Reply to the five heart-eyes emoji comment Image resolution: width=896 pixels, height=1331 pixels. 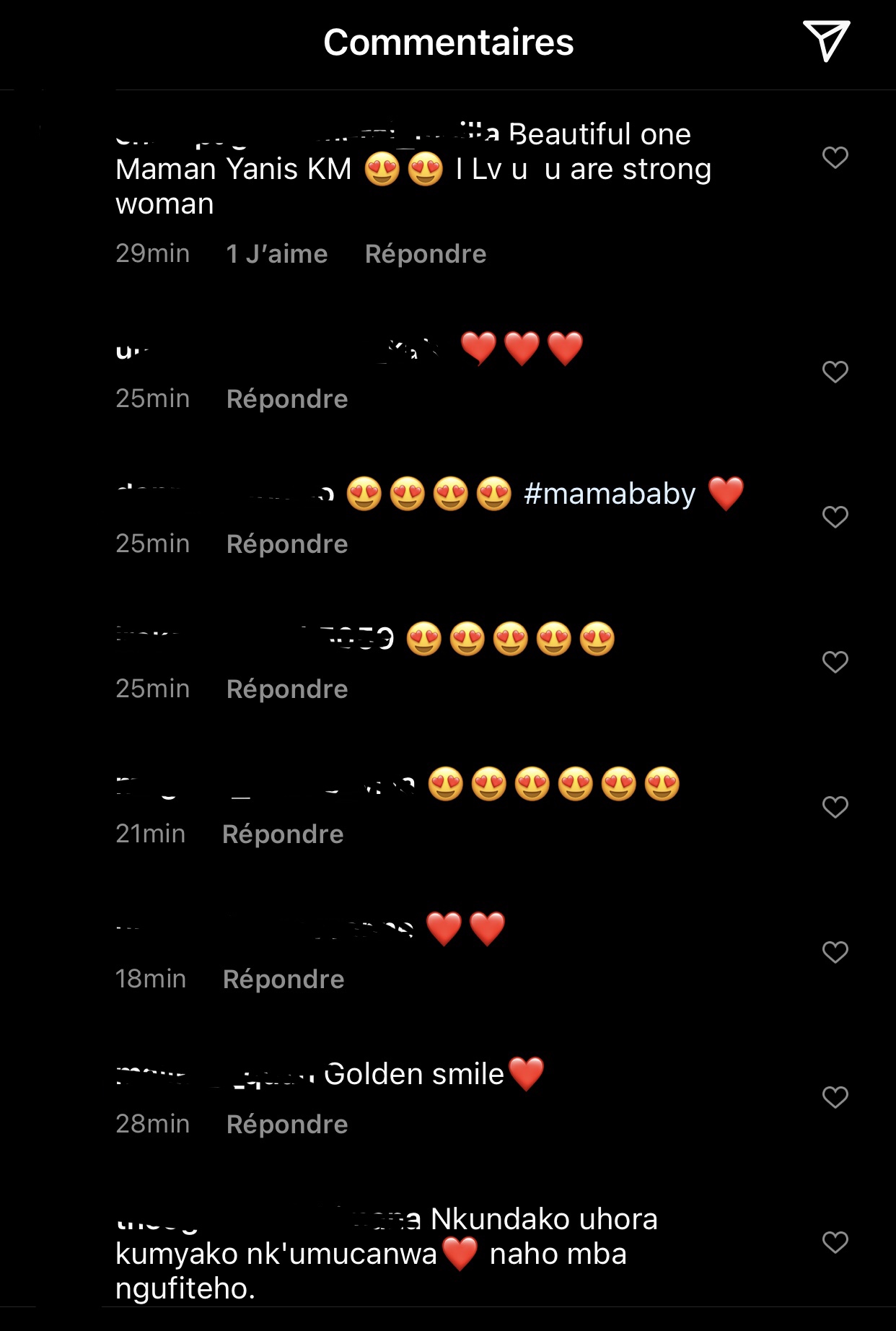(x=286, y=689)
